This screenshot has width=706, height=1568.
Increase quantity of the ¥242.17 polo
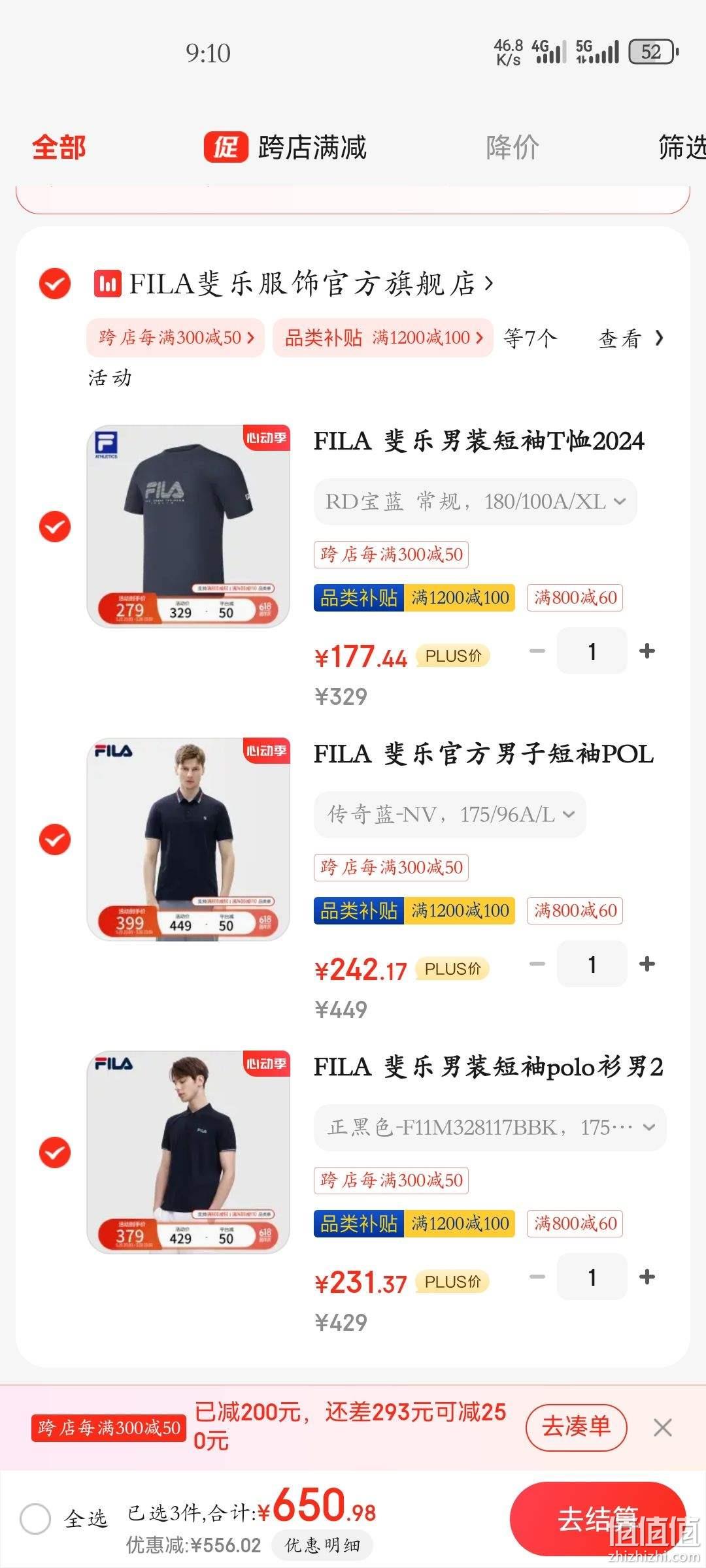[647, 964]
